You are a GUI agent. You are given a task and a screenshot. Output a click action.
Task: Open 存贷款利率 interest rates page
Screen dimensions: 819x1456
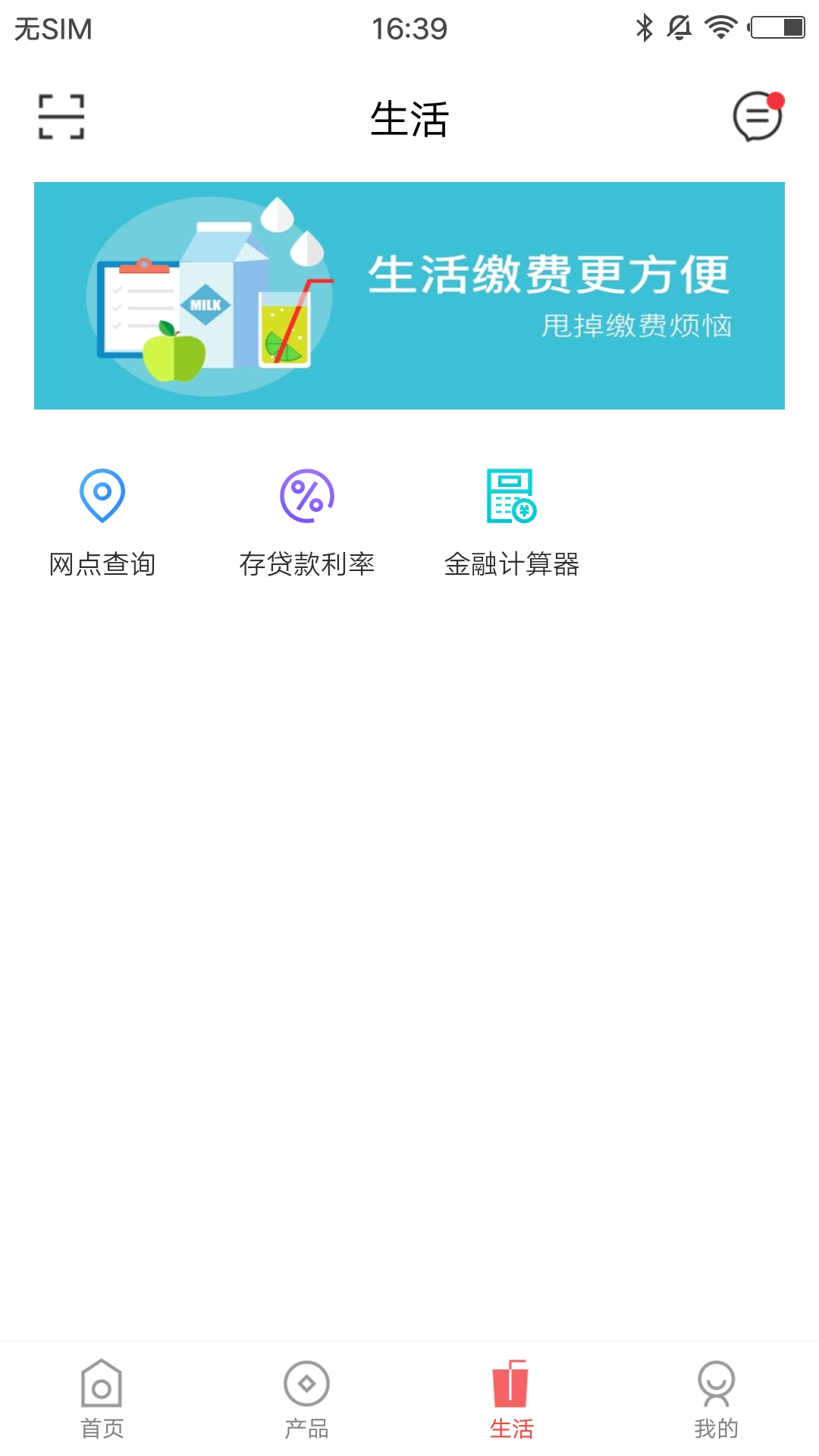pos(307,523)
